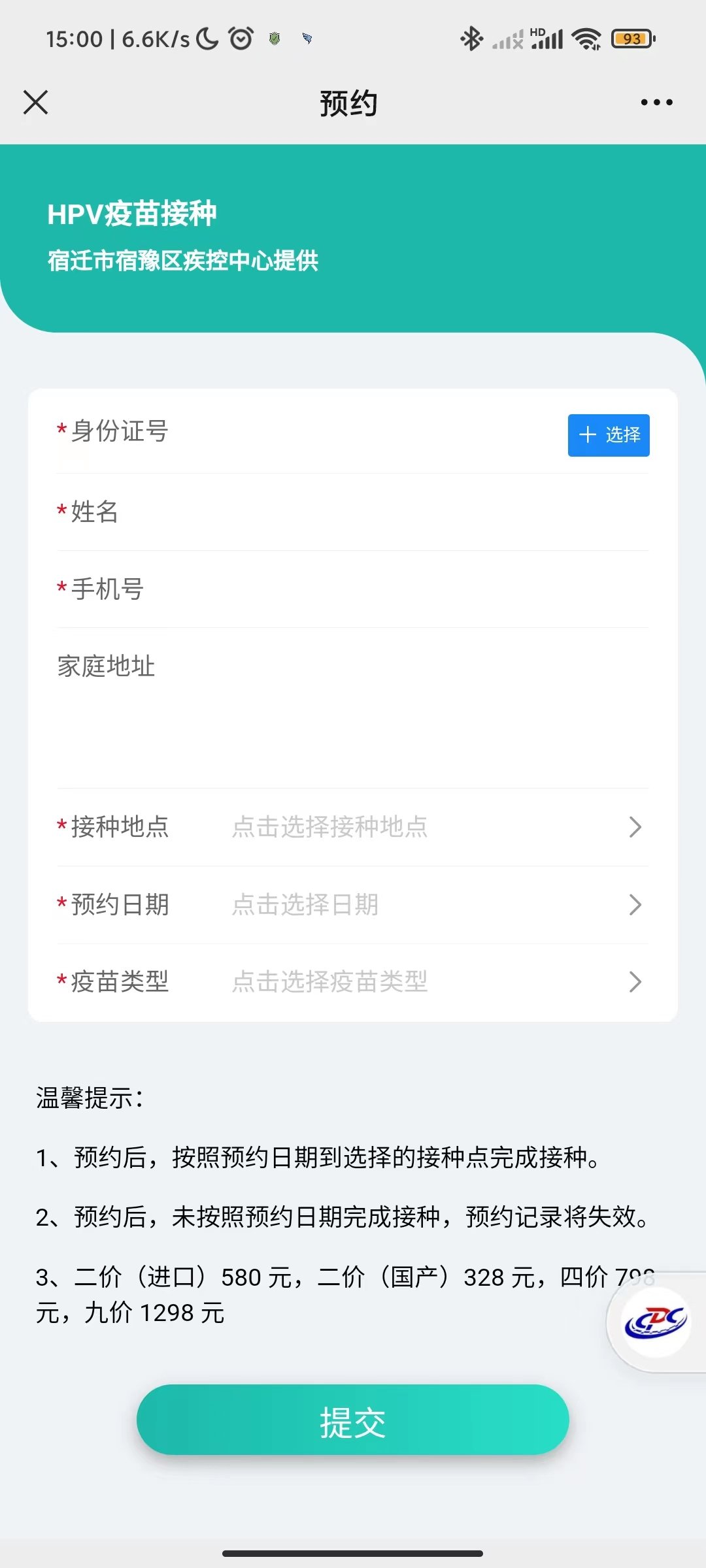
Task: Pick the 预约日期 appointment date
Action: (x=431, y=905)
